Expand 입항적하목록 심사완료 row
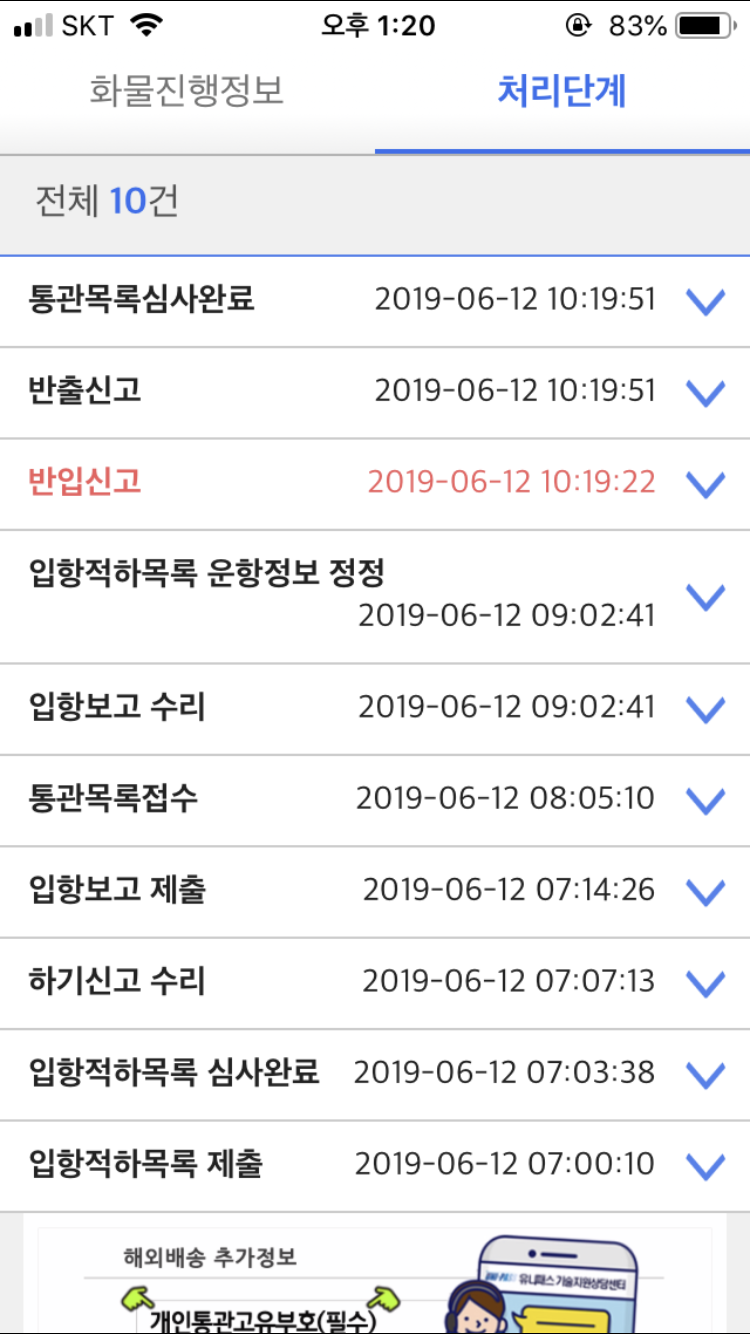The height and width of the screenshot is (1334, 750). pos(375,1075)
